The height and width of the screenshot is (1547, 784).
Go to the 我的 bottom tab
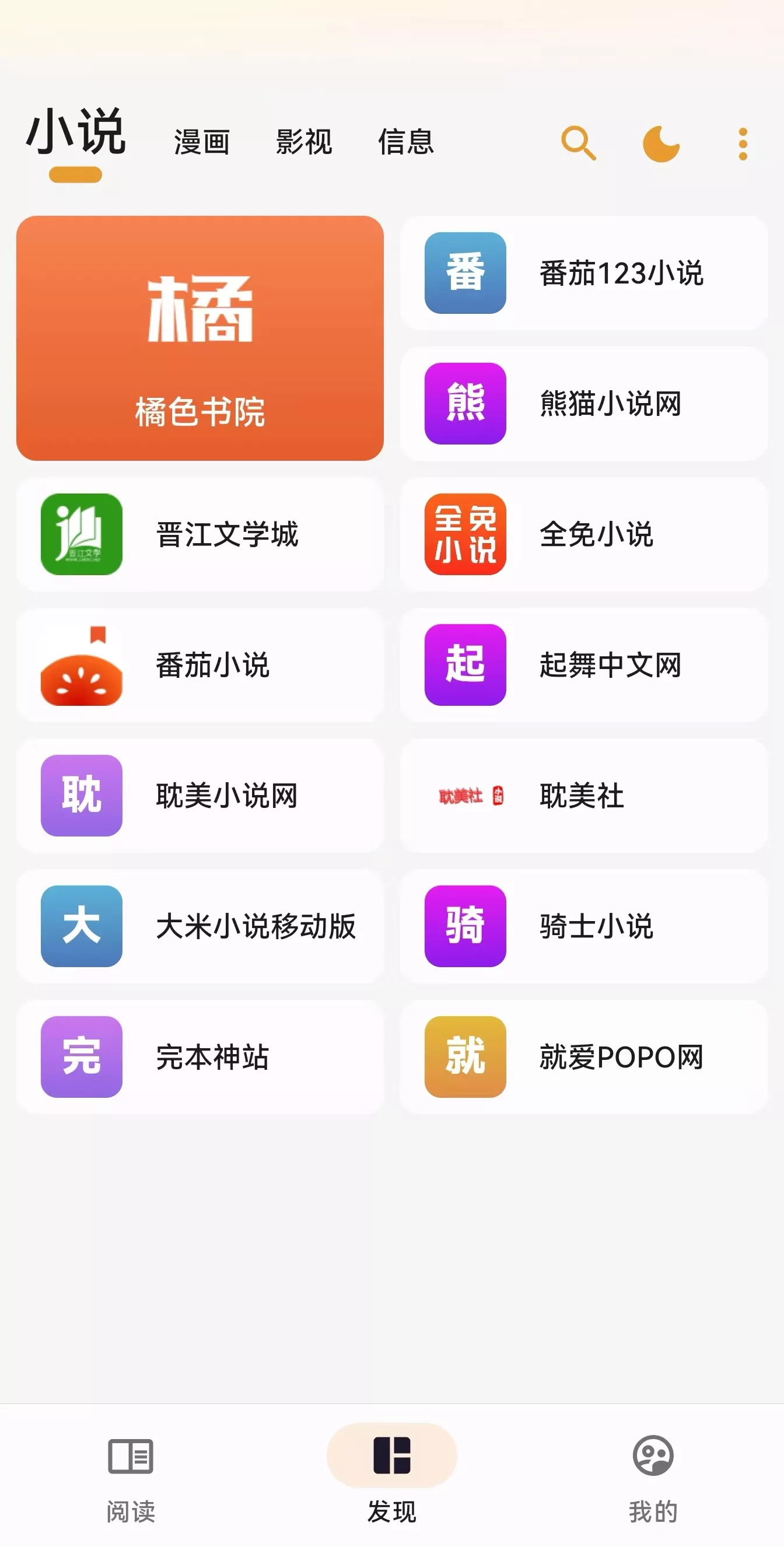click(x=653, y=1479)
